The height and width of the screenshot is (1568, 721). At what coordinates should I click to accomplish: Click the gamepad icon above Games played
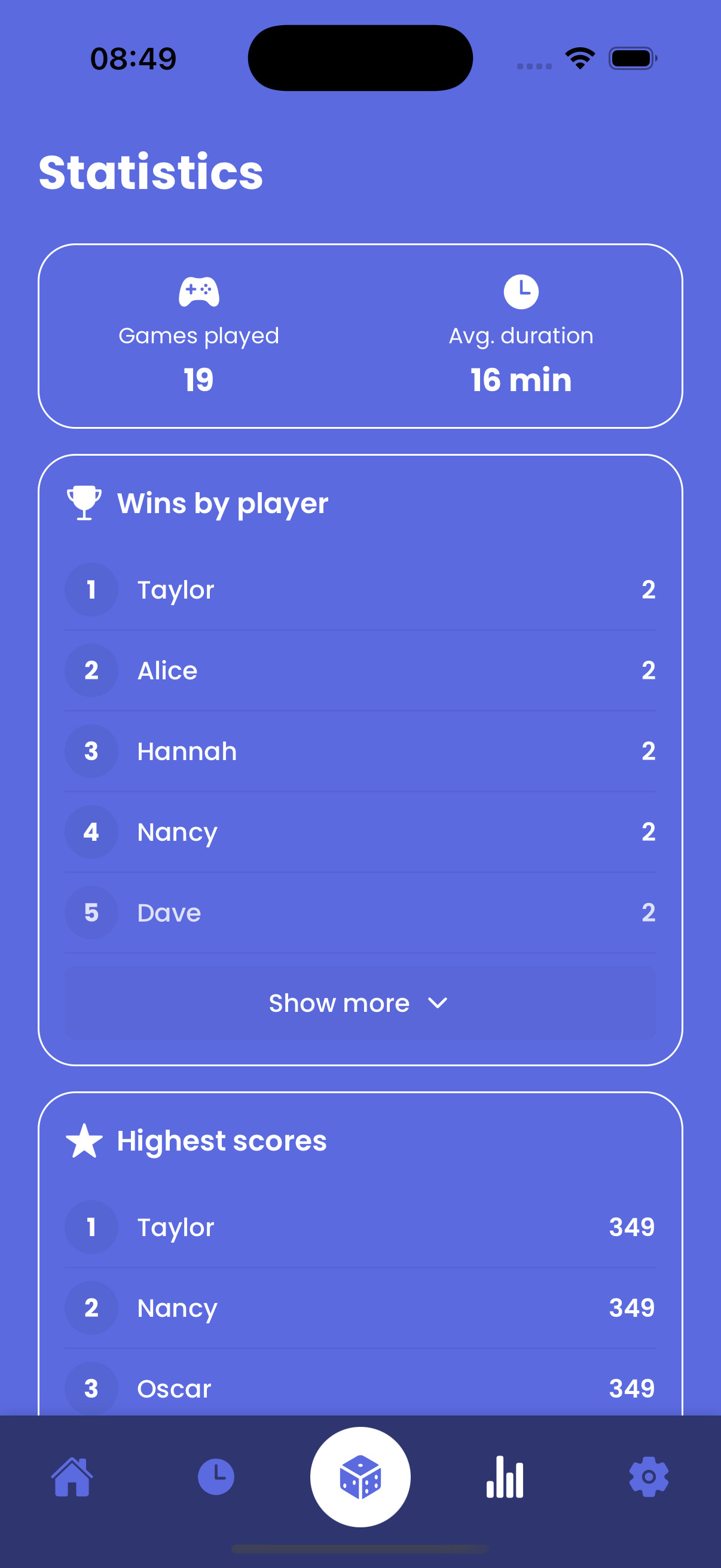click(200, 291)
